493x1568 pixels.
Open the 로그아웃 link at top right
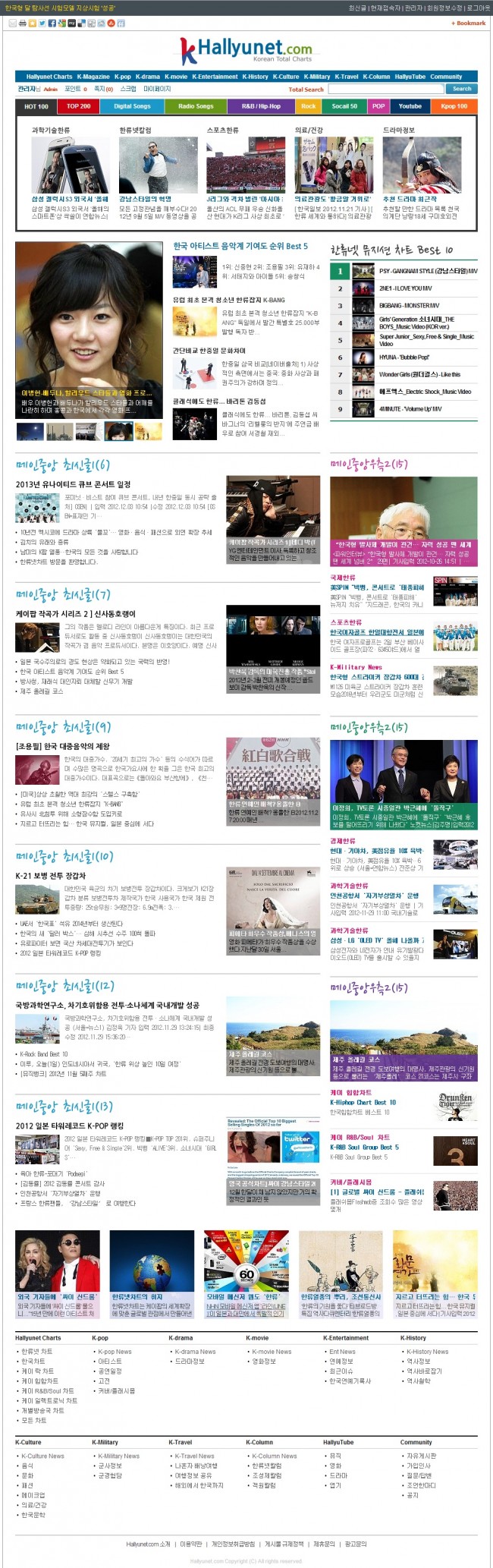tap(478, 8)
